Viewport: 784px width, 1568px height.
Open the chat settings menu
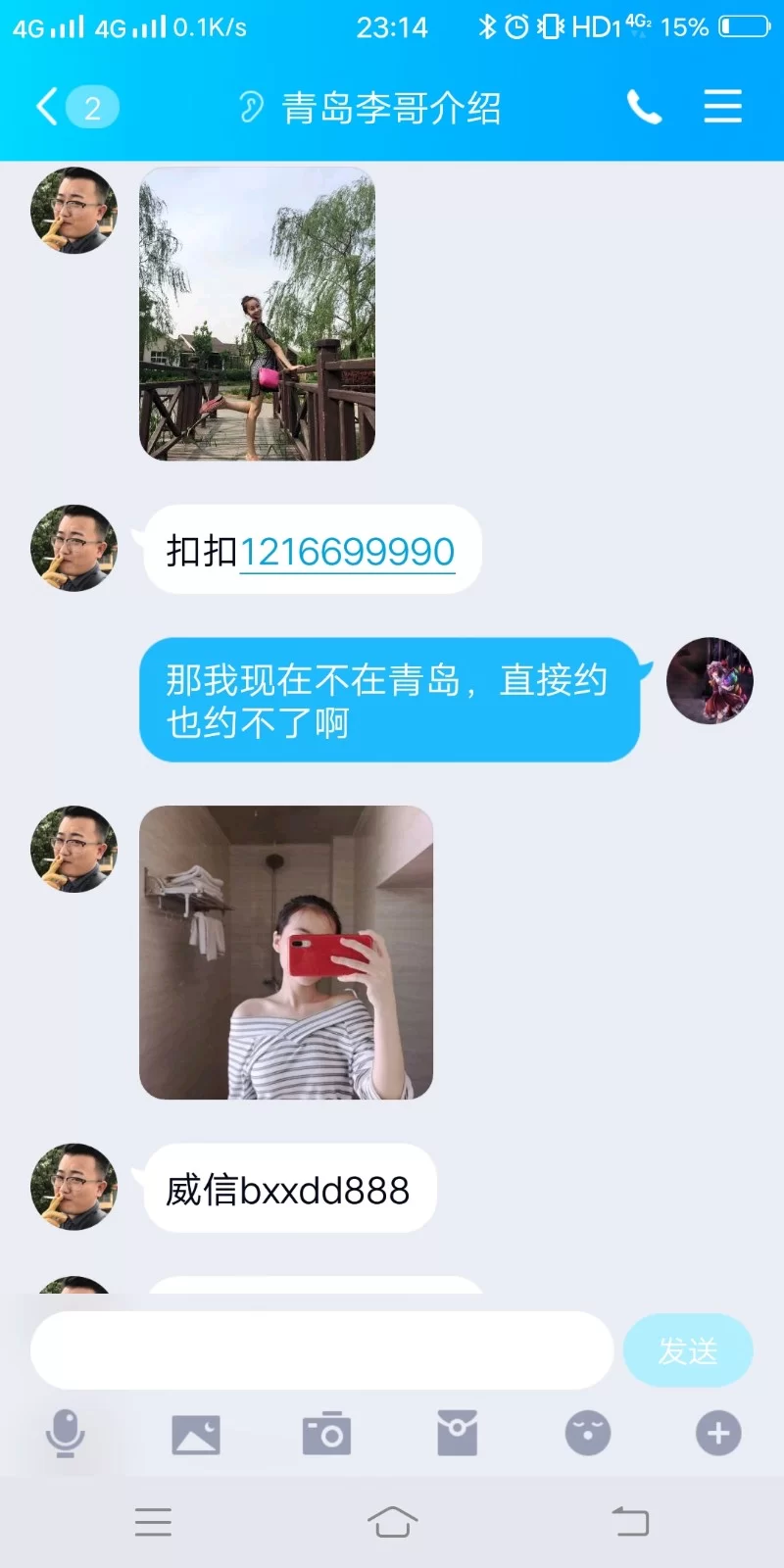722,107
